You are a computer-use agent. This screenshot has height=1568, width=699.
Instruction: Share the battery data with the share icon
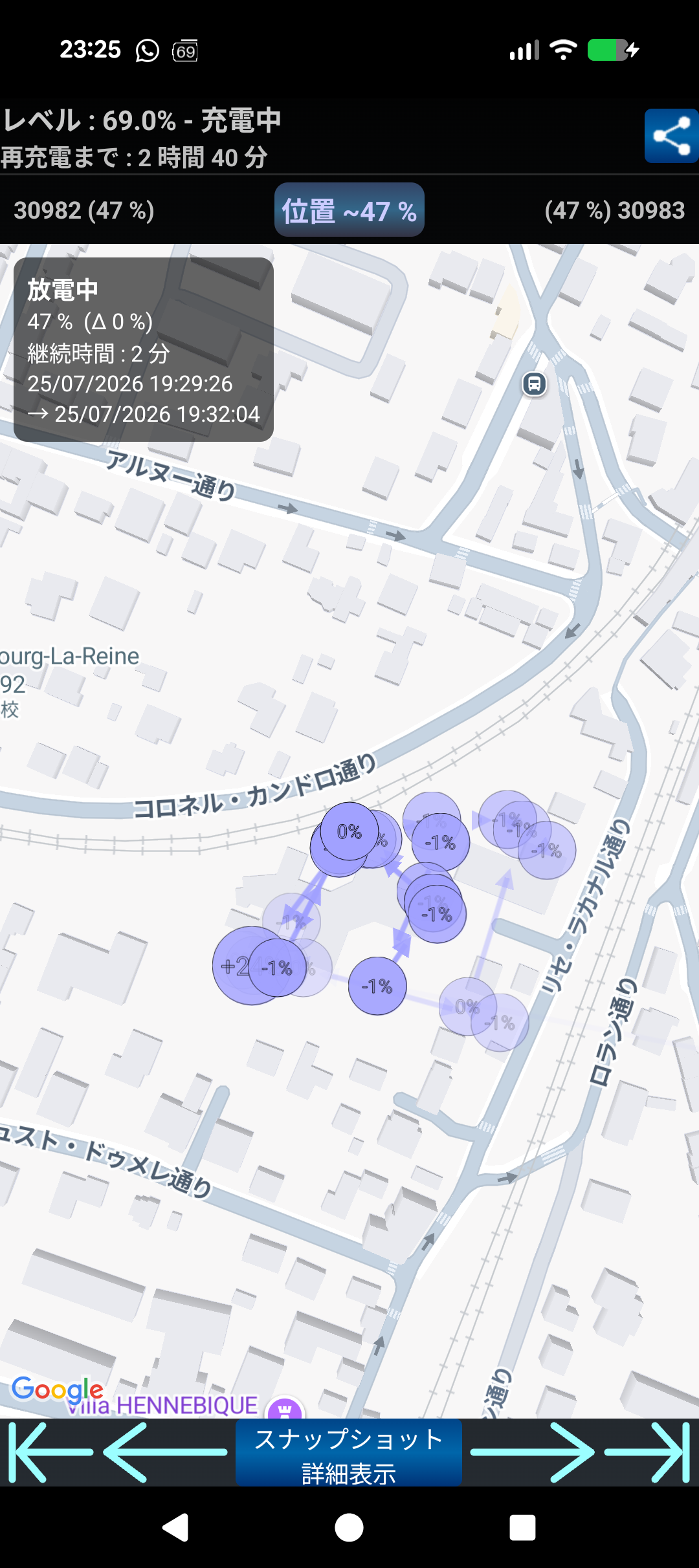(x=671, y=136)
